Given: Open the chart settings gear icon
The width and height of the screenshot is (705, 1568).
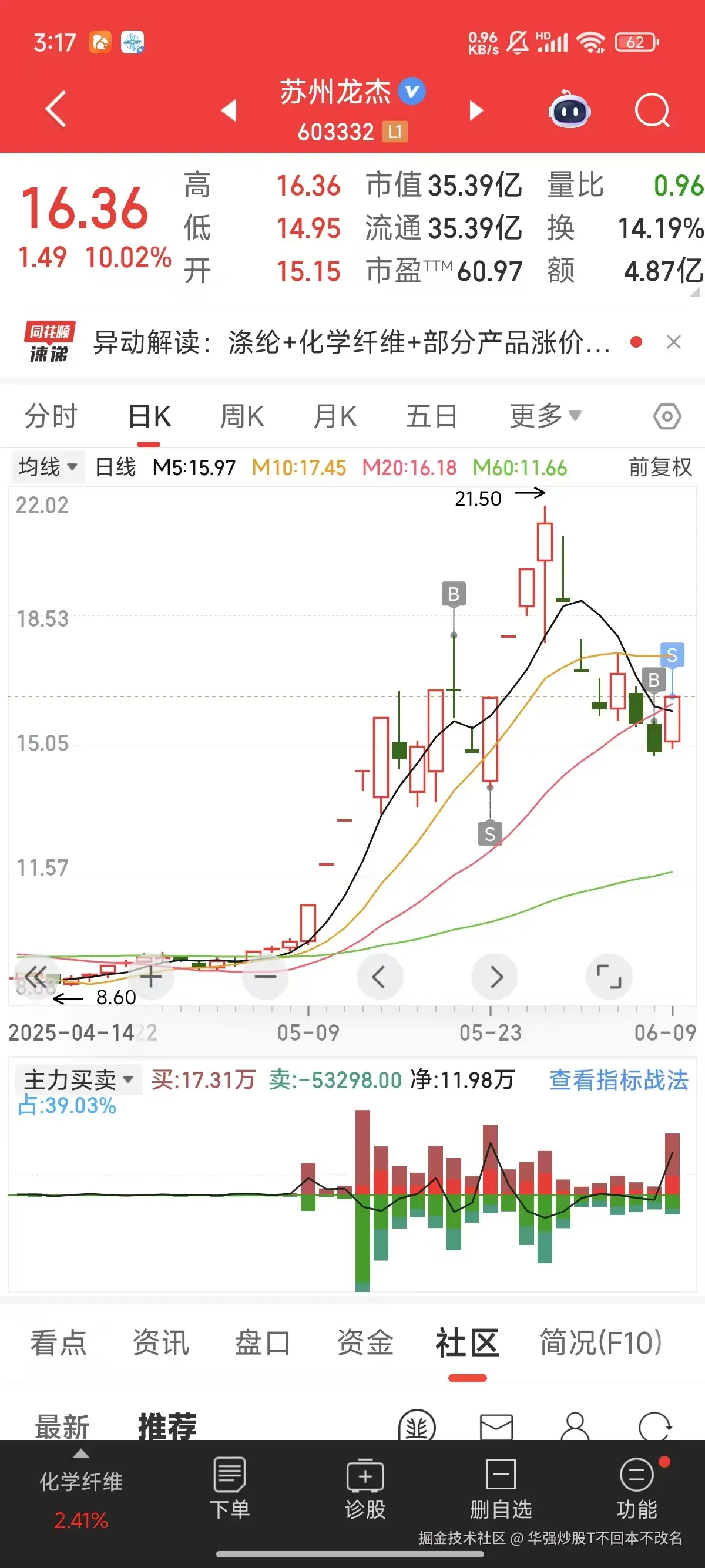Looking at the screenshot, I should (x=666, y=416).
